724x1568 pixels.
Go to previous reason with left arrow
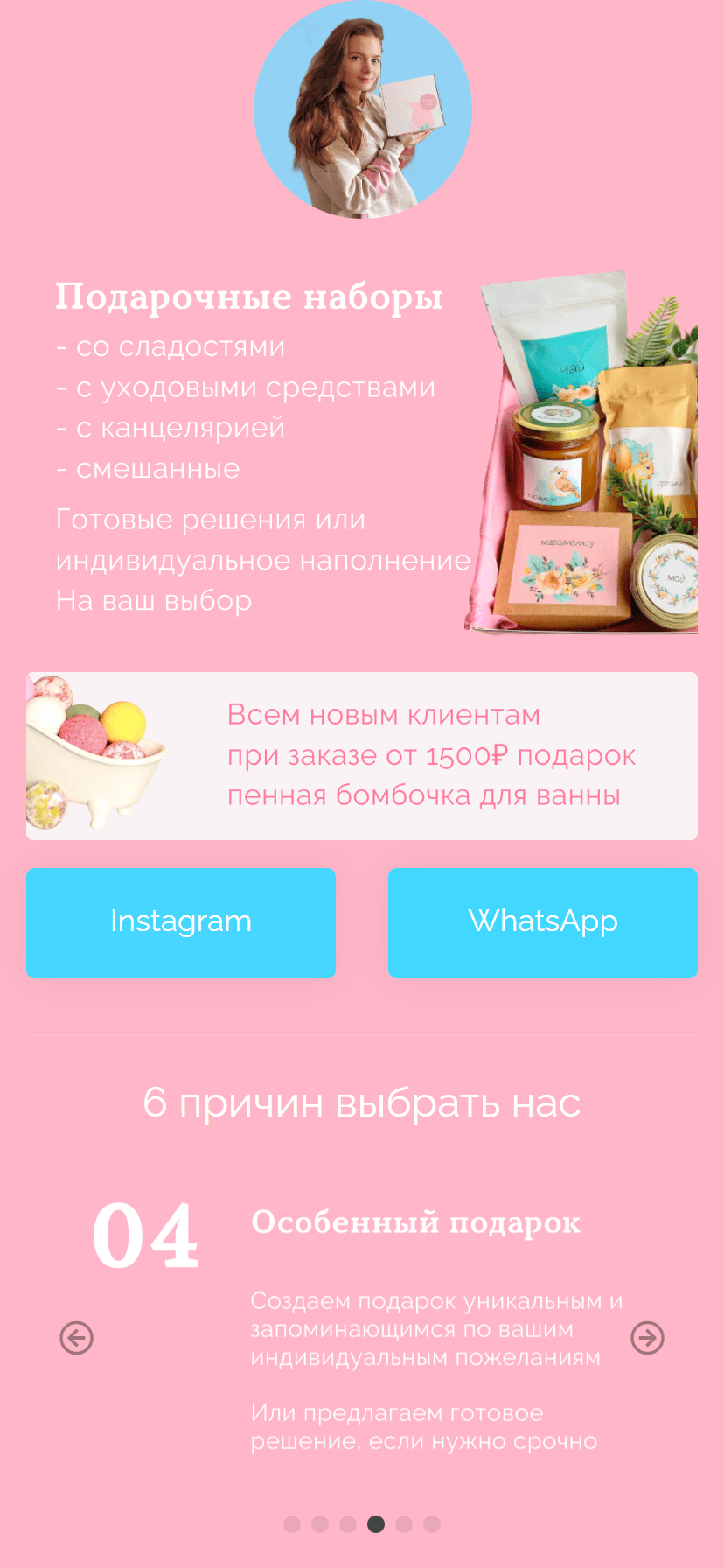[x=77, y=1338]
